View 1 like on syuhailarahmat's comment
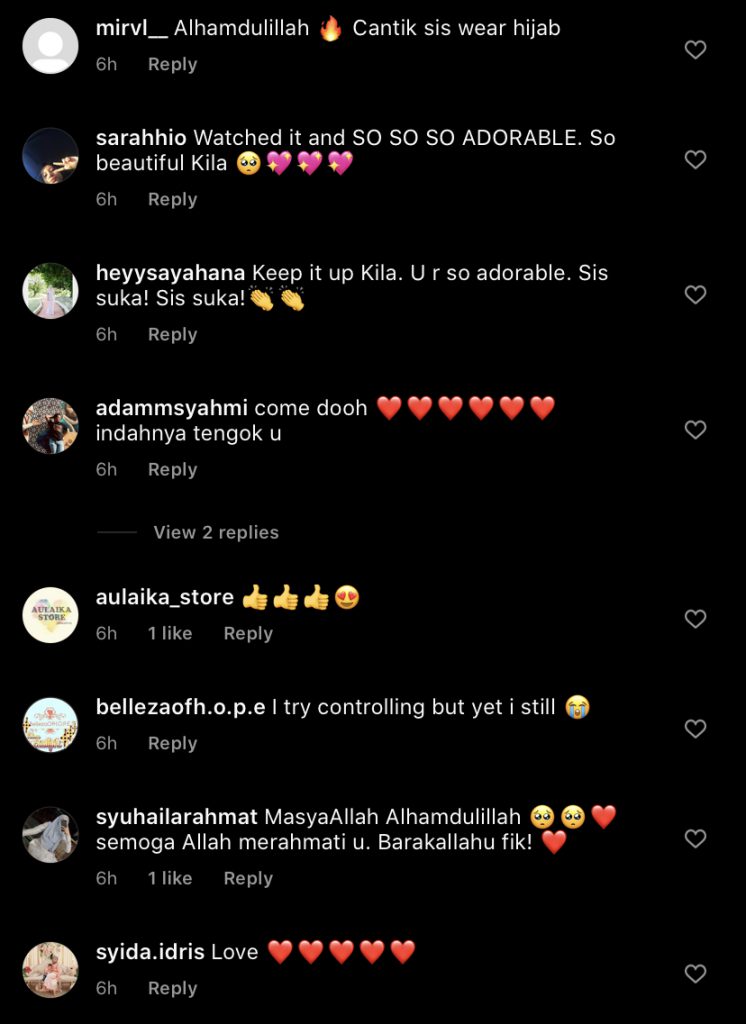The height and width of the screenshot is (1024, 746). point(170,878)
